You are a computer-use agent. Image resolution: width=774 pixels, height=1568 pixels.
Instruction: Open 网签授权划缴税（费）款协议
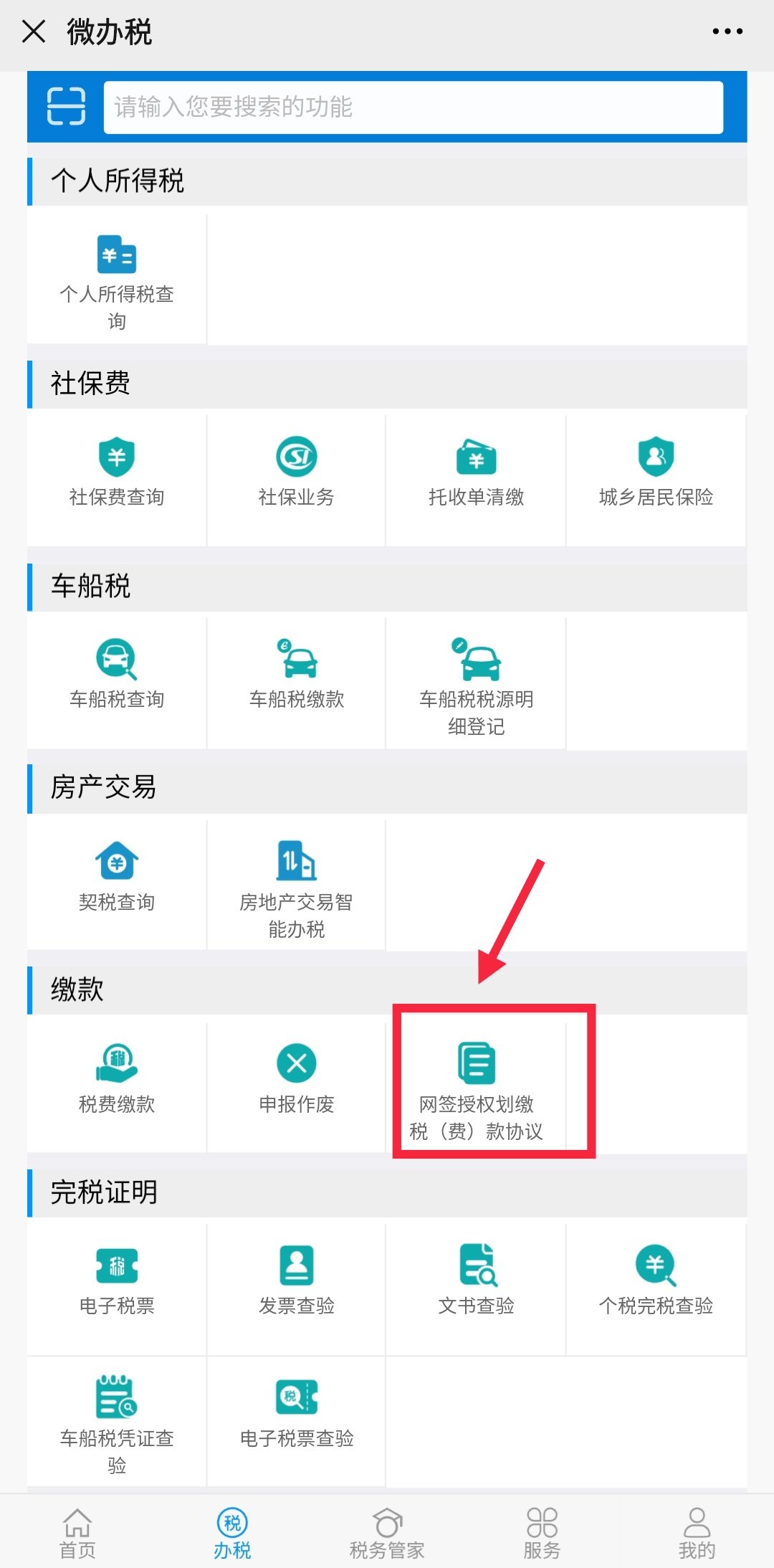(x=476, y=1090)
